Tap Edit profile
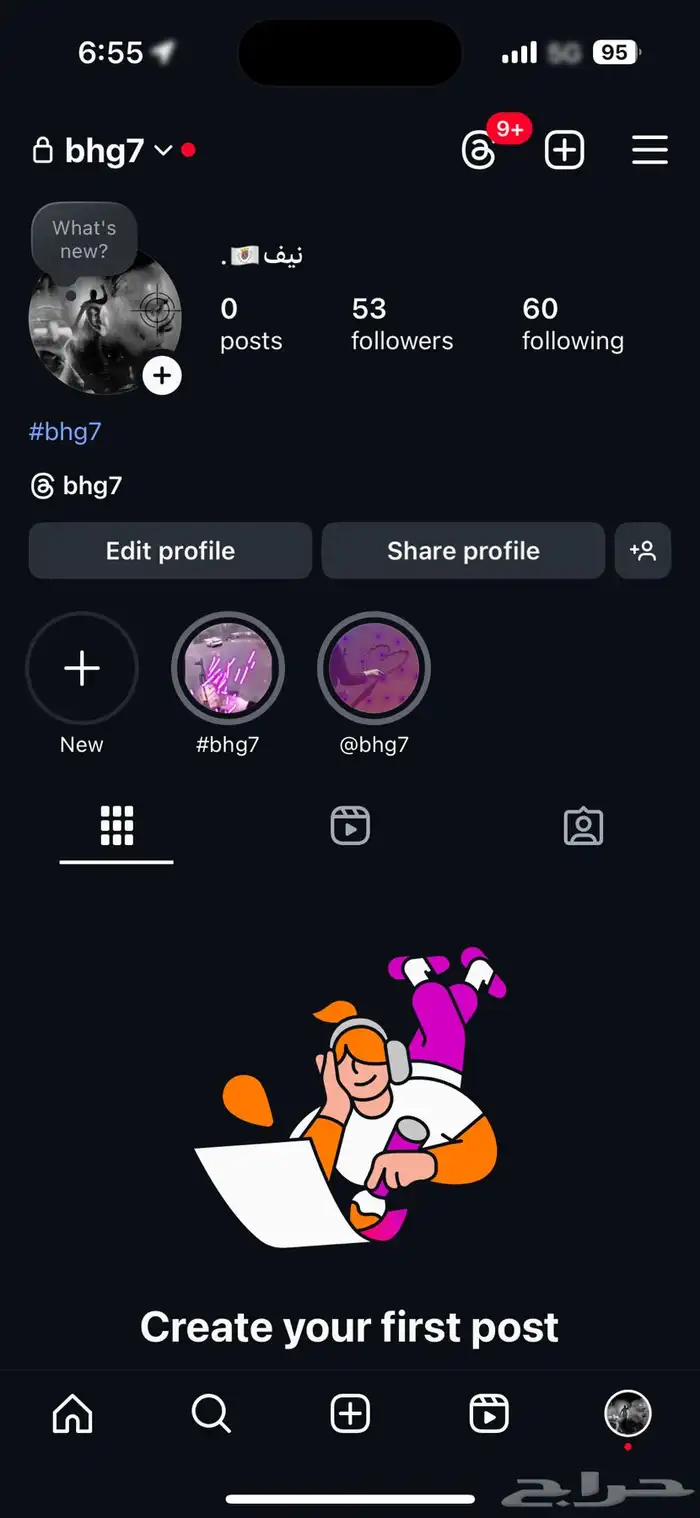Image resolution: width=700 pixels, height=1518 pixels. 170,551
